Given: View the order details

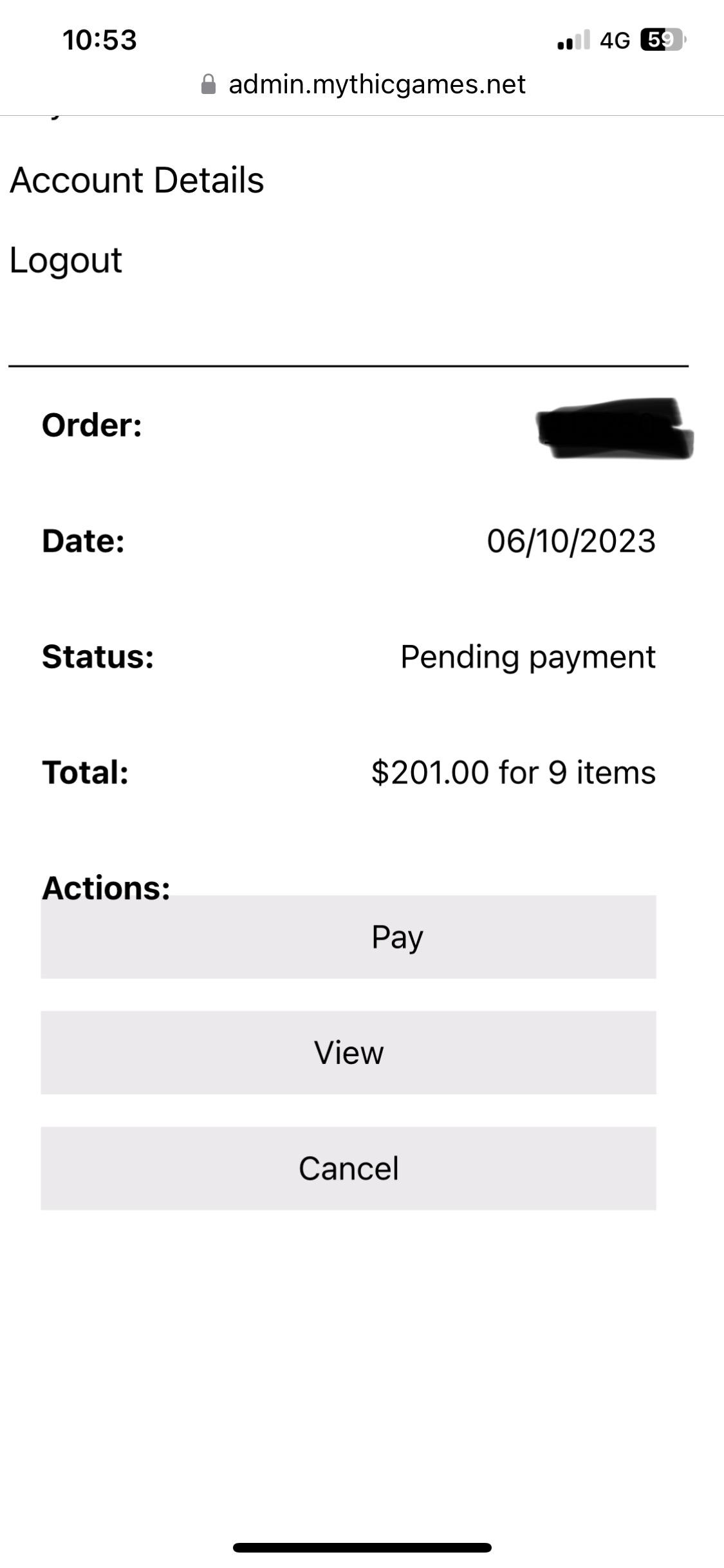Looking at the screenshot, I should [x=348, y=1052].
